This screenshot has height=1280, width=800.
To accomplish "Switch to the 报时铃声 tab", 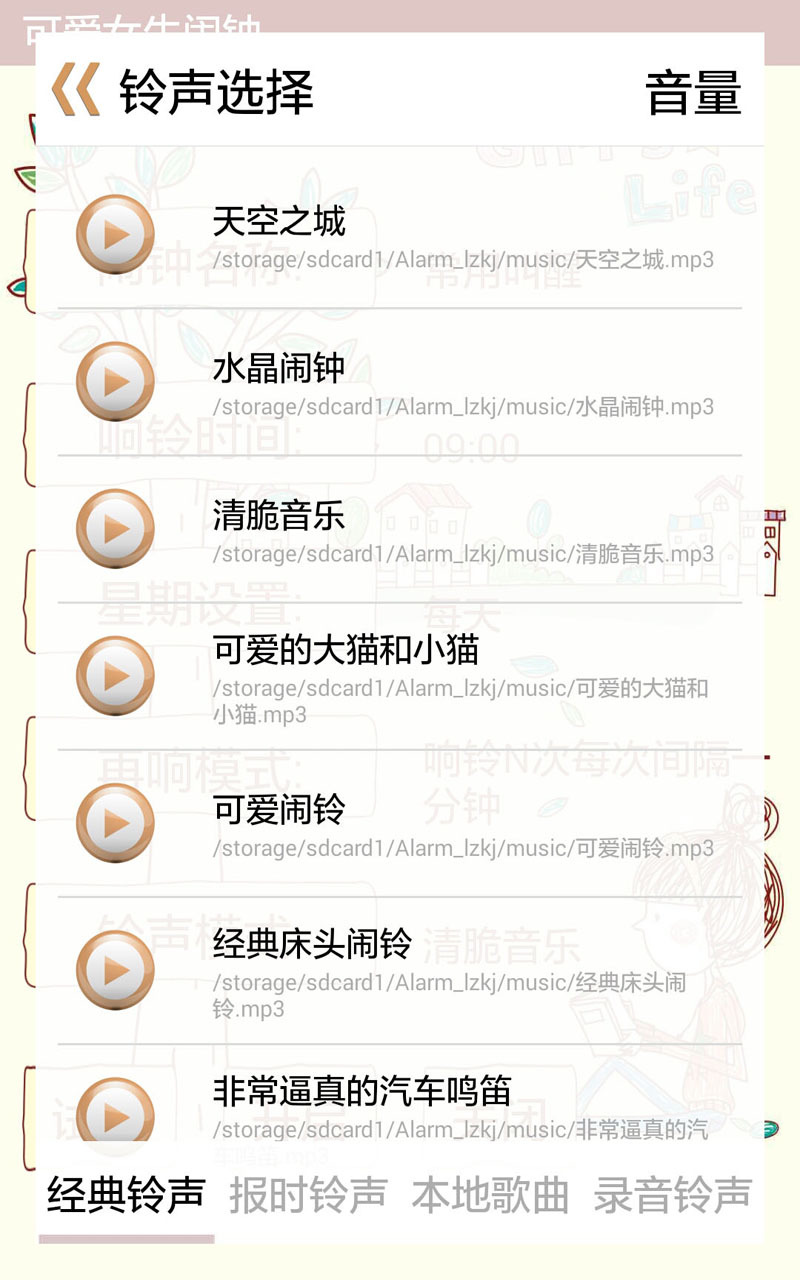I will (x=308, y=1195).
